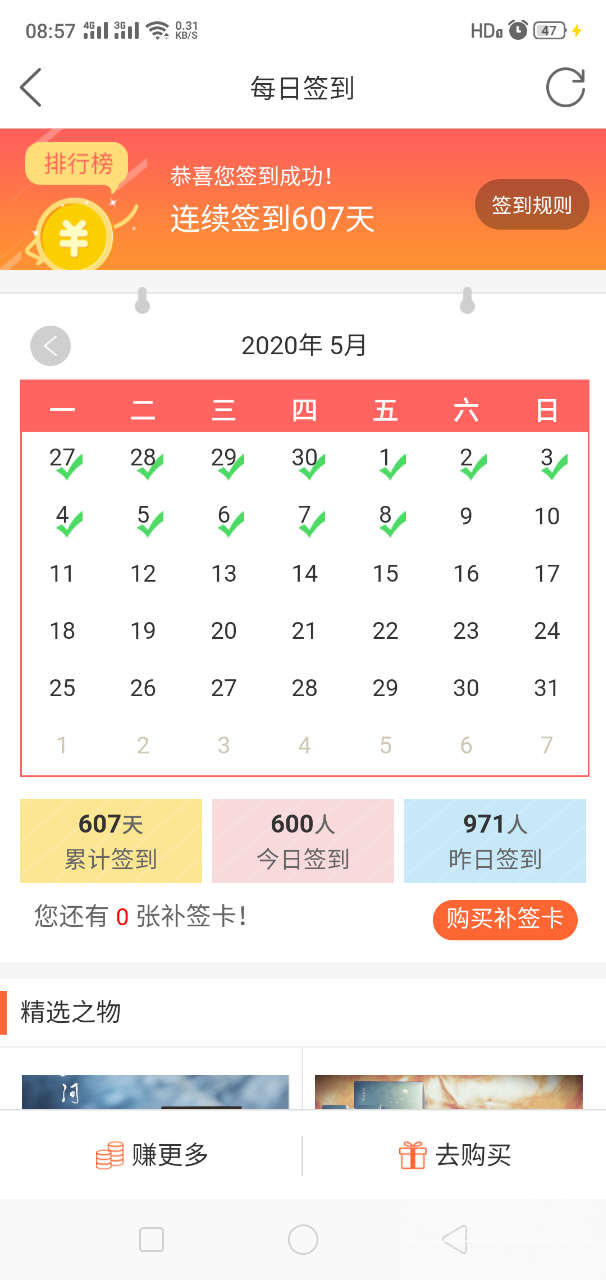Open 赚更多 to earn more

[152, 1155]
